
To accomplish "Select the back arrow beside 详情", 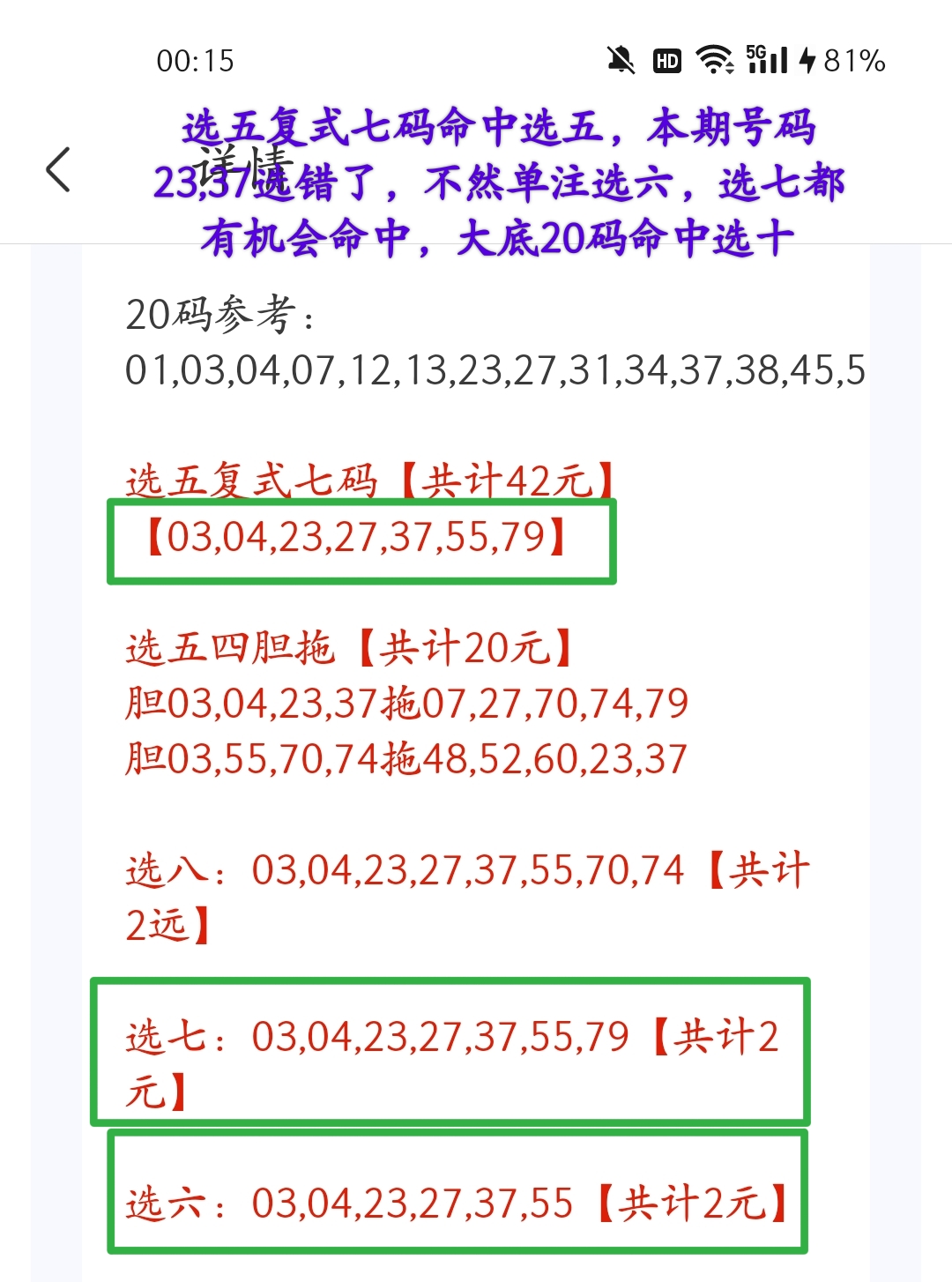I will pos(58,168).
